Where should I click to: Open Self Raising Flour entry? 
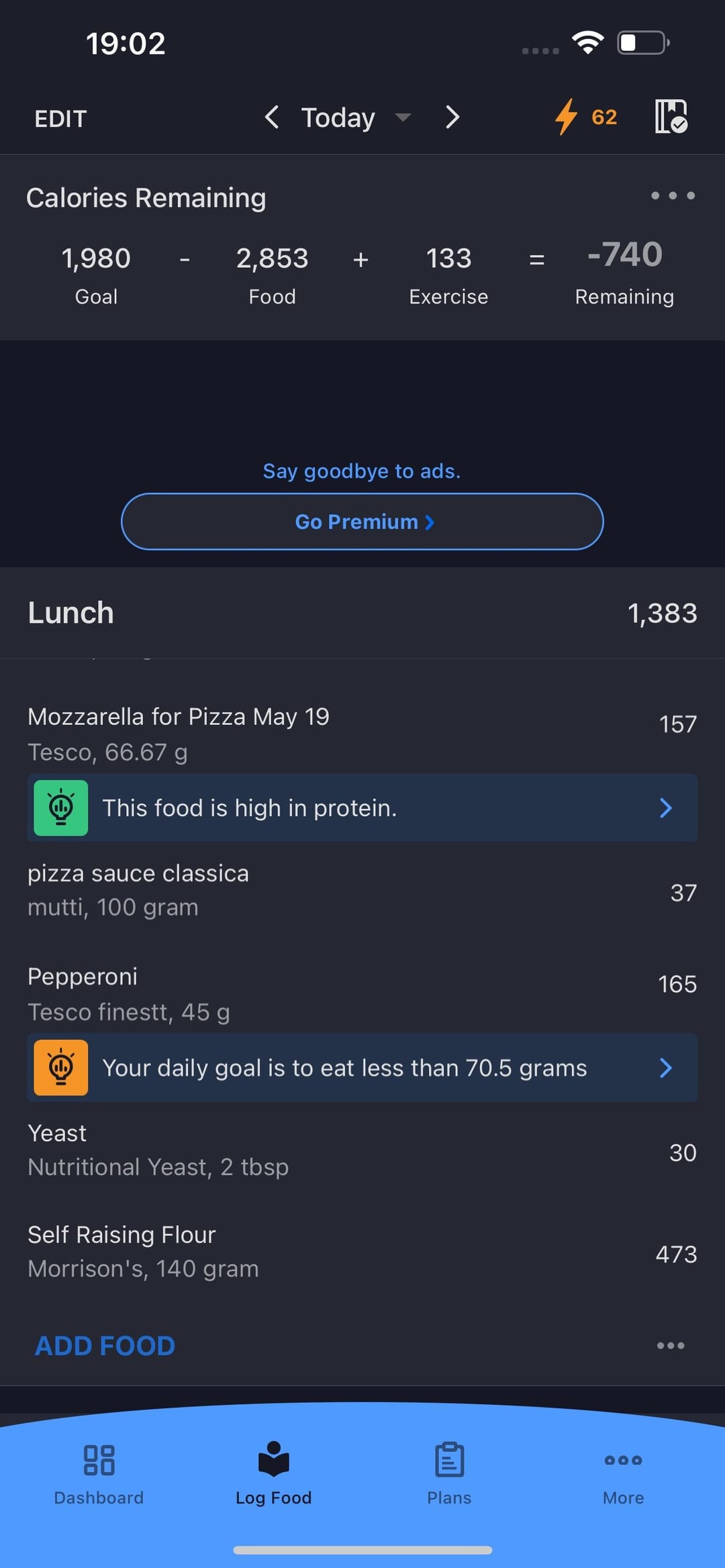pos(362,1252)
